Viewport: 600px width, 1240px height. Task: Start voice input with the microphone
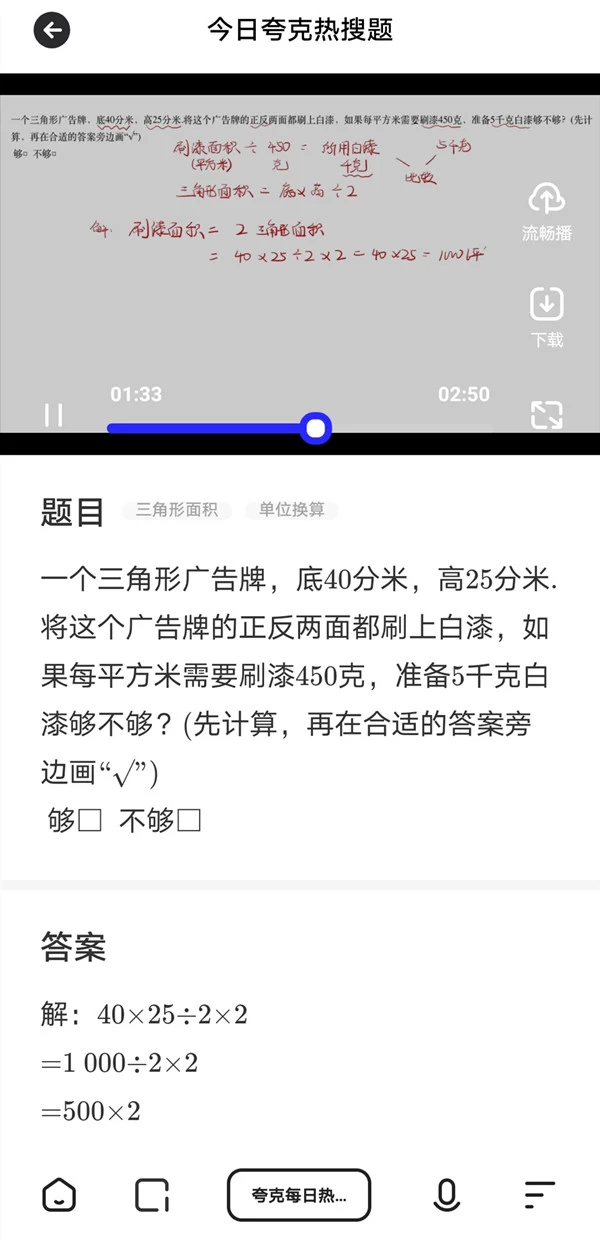tap(446, 1195)
